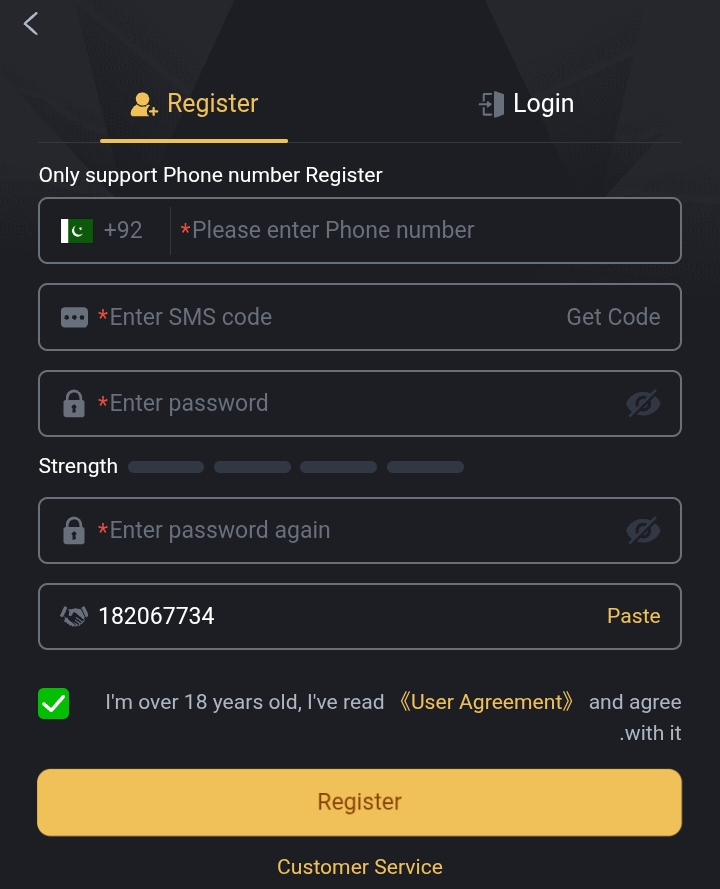Paste an invitation code

pos(633,616)
